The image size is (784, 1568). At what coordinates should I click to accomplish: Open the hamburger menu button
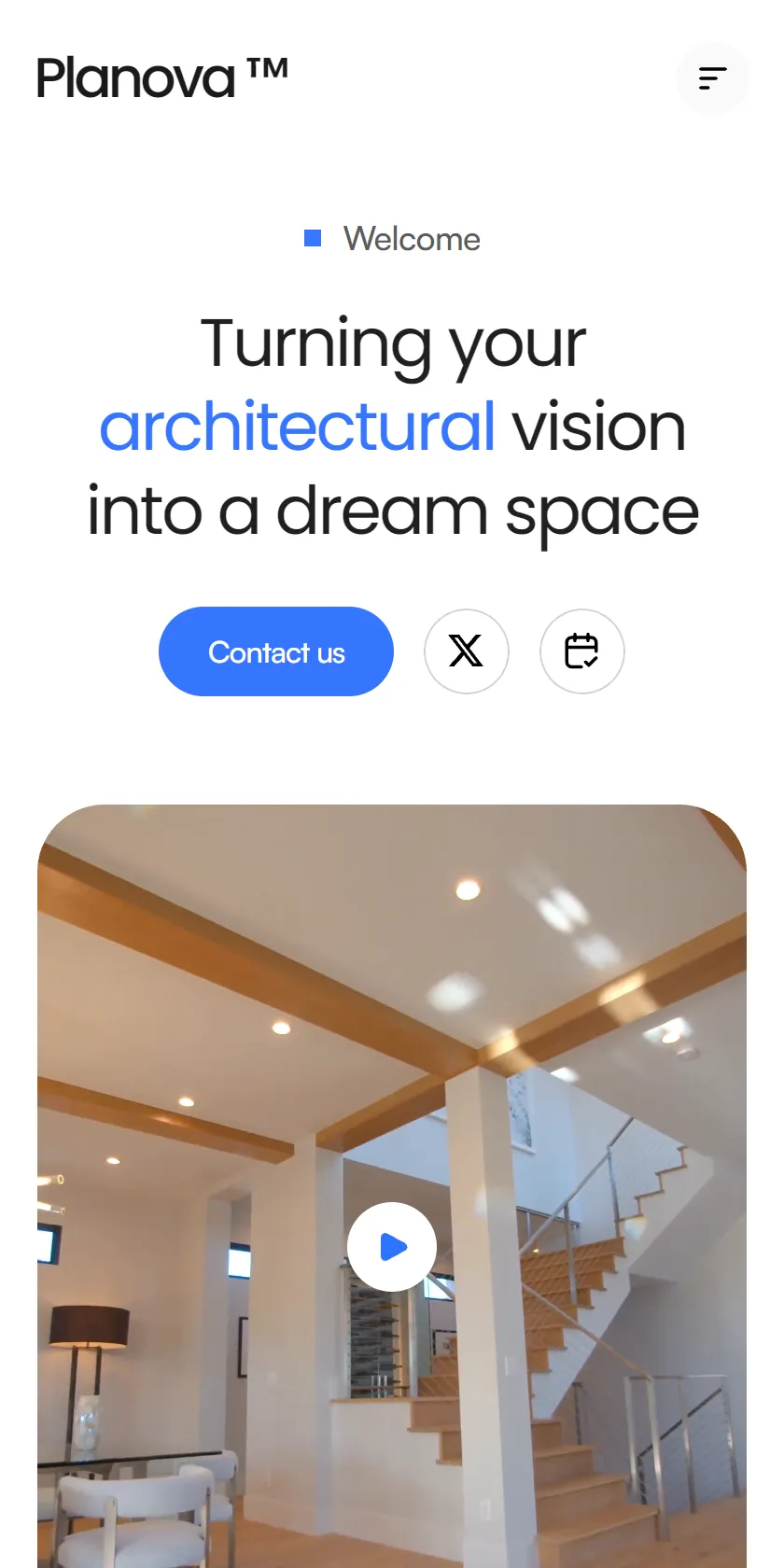click(x=712, y=78)
